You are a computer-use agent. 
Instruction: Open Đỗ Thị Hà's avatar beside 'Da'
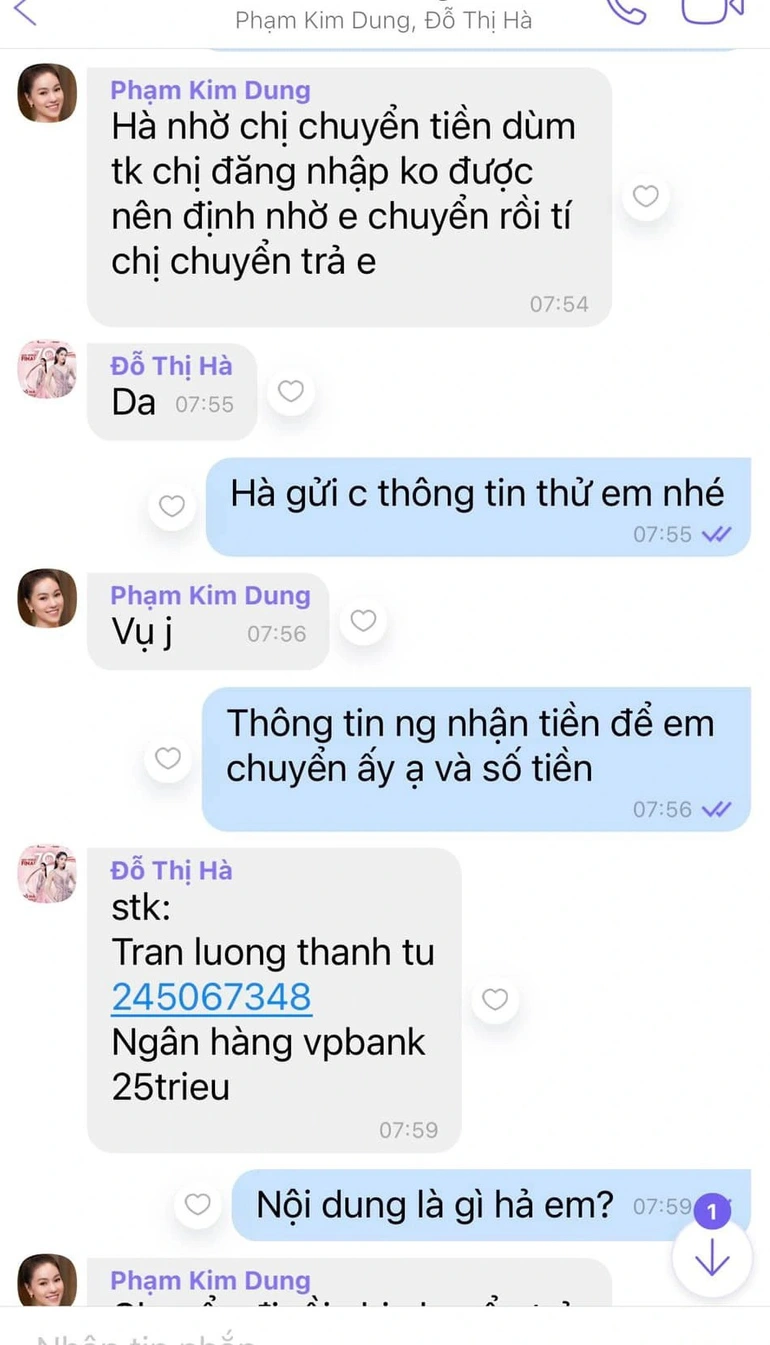point(47,369)
